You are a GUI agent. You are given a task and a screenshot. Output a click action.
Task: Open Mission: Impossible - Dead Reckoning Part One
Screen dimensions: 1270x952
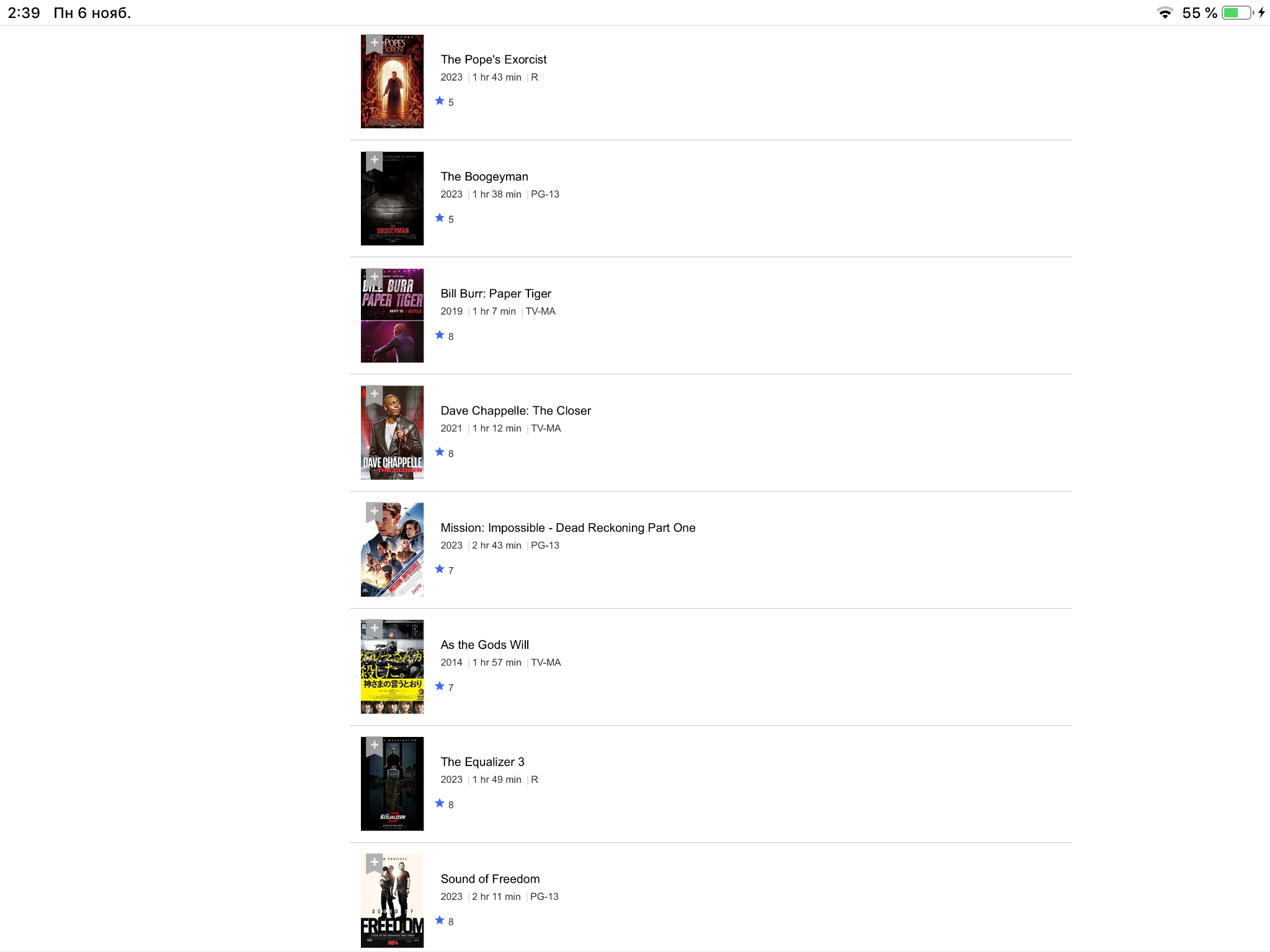point(567,528)
